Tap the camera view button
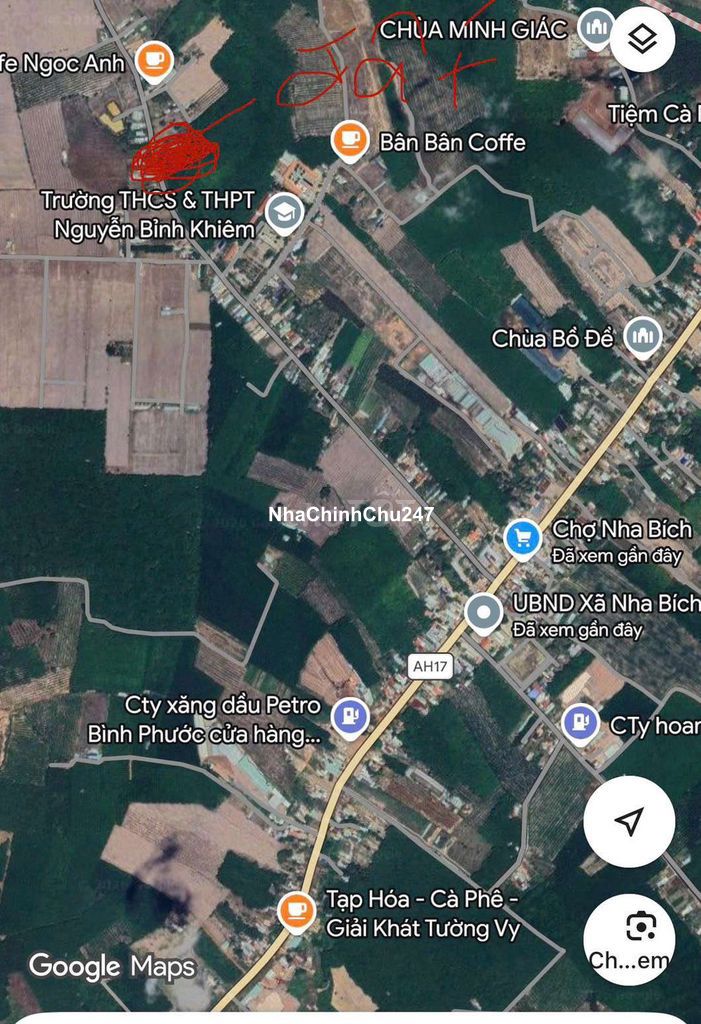The width and height of the screenshot is (701, 1024). click(x=629, y=940)
